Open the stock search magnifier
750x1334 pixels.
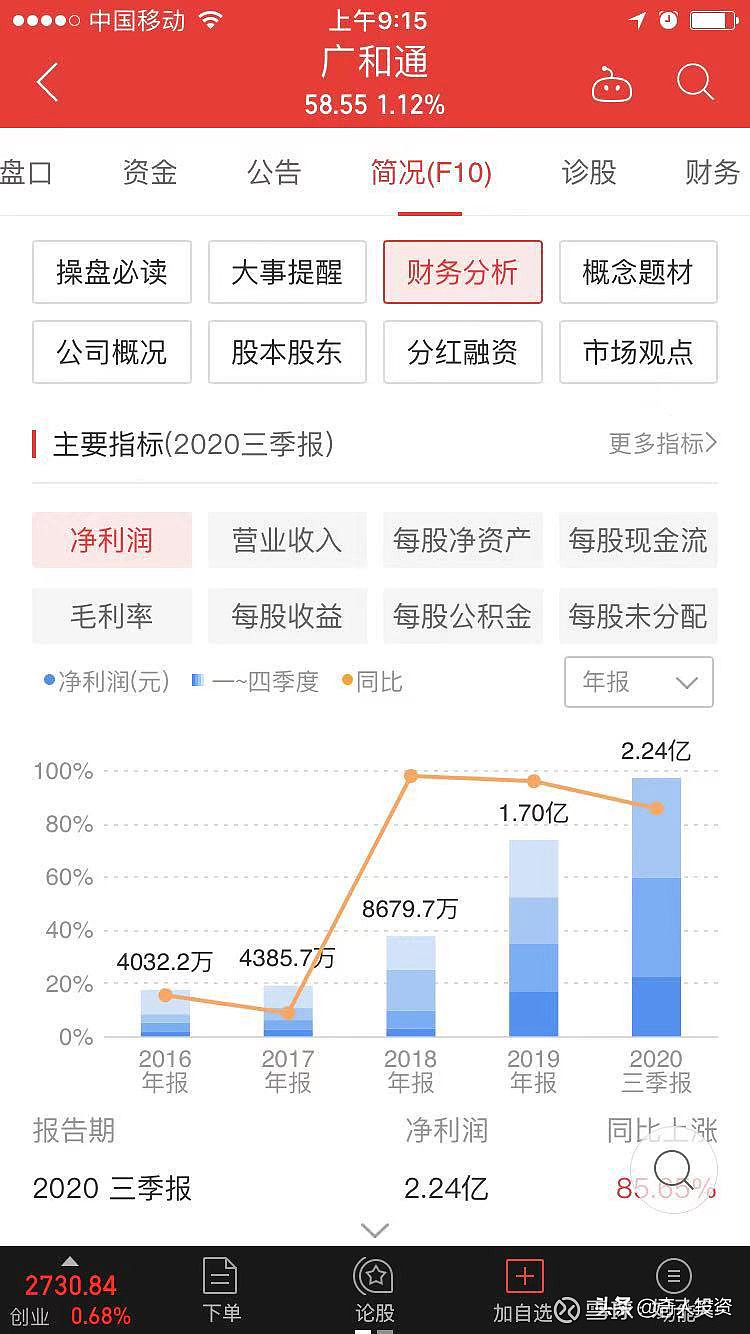click(x=695, y=82)
